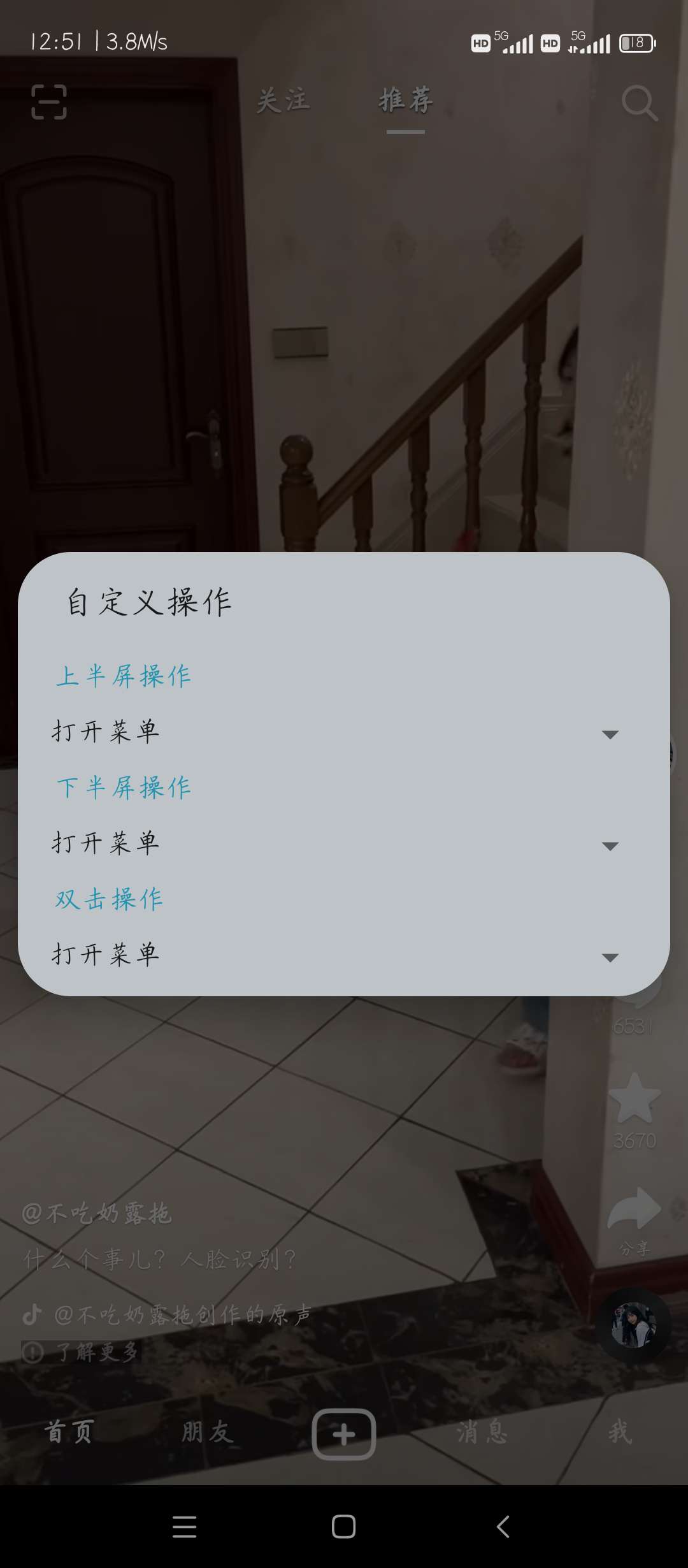Tap the system back button
This screenshot has width=688, height=1568.
tap(503, 1527)
